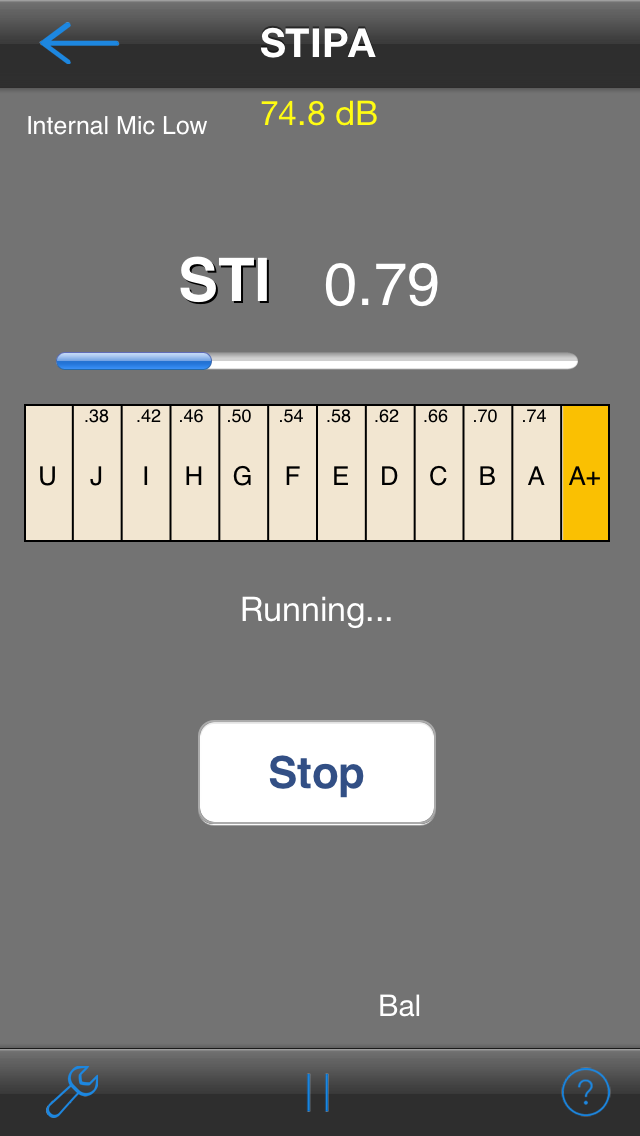Screen dimensions: 640x1136
Task: Open settings with the wrench icon
Action: (x=72, y=1091)
